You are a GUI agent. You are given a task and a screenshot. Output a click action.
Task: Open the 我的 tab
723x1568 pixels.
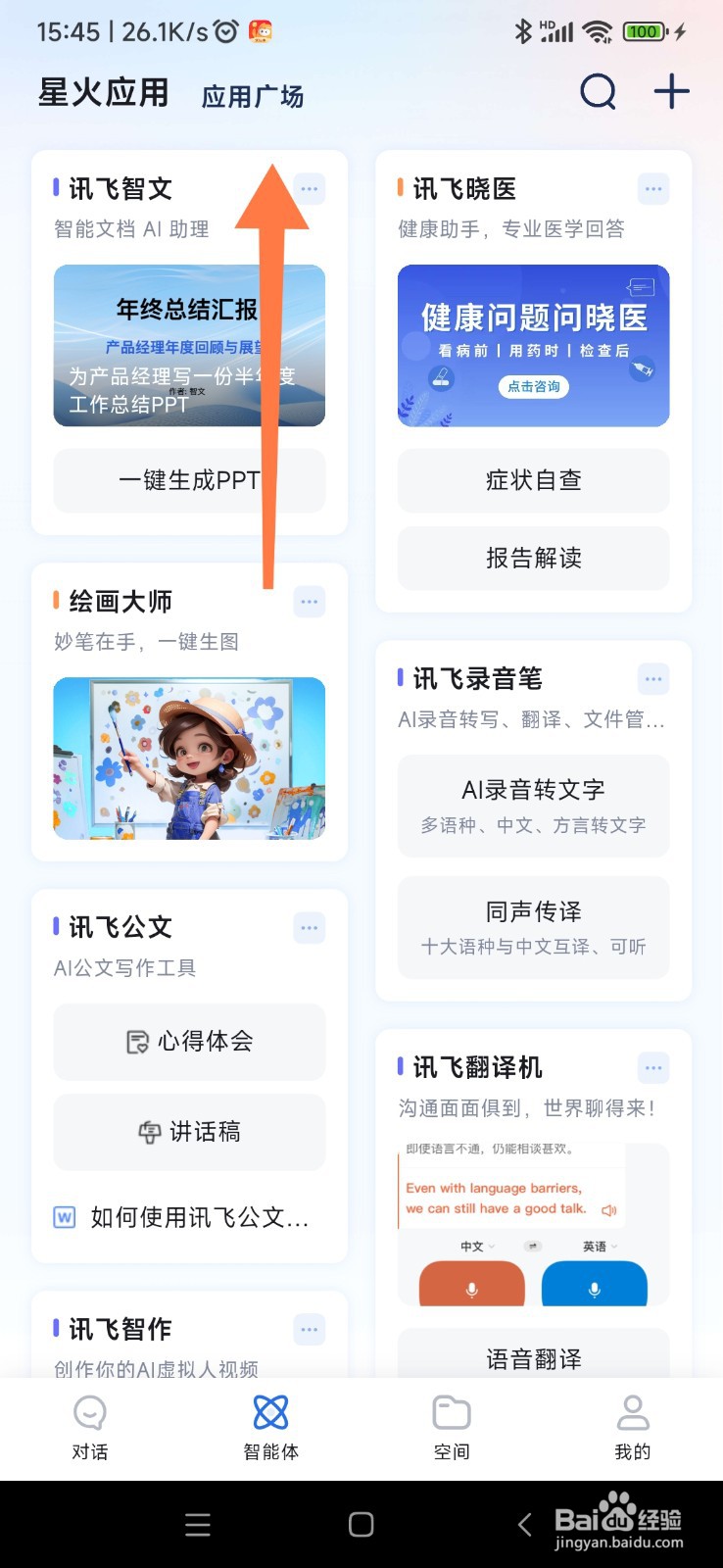(x=633, y=1427)
